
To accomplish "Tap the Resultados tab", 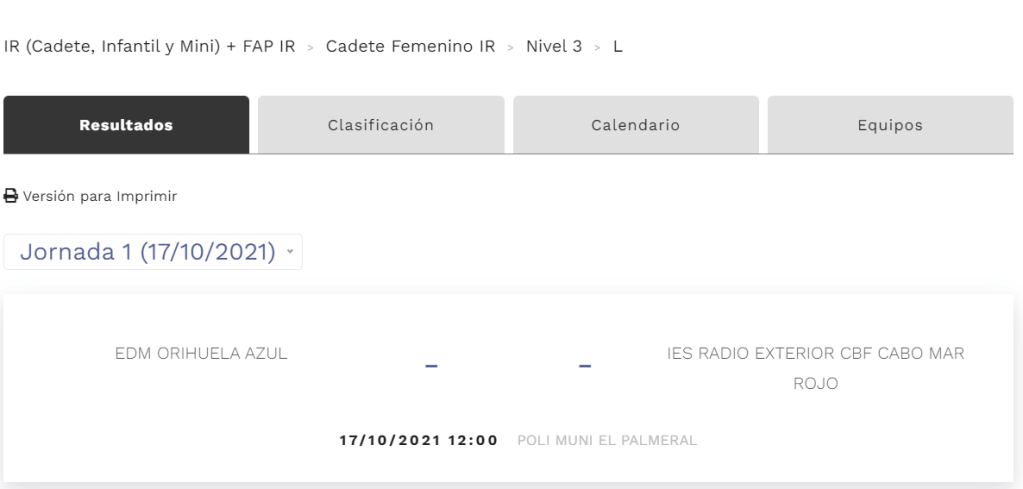I will pyautogui.click(x=126, y=125).
